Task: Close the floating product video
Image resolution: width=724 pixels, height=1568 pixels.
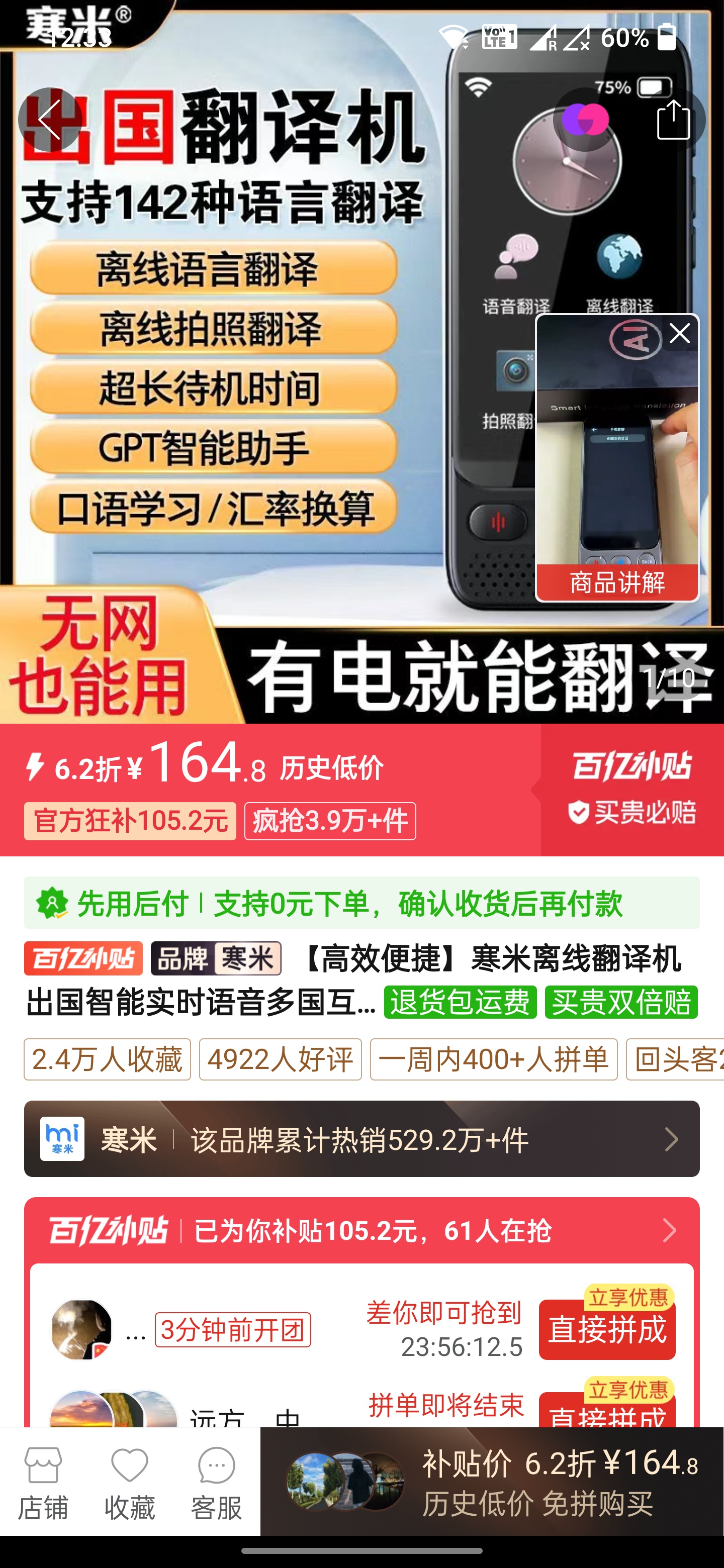Action: (x=680, y=334)
